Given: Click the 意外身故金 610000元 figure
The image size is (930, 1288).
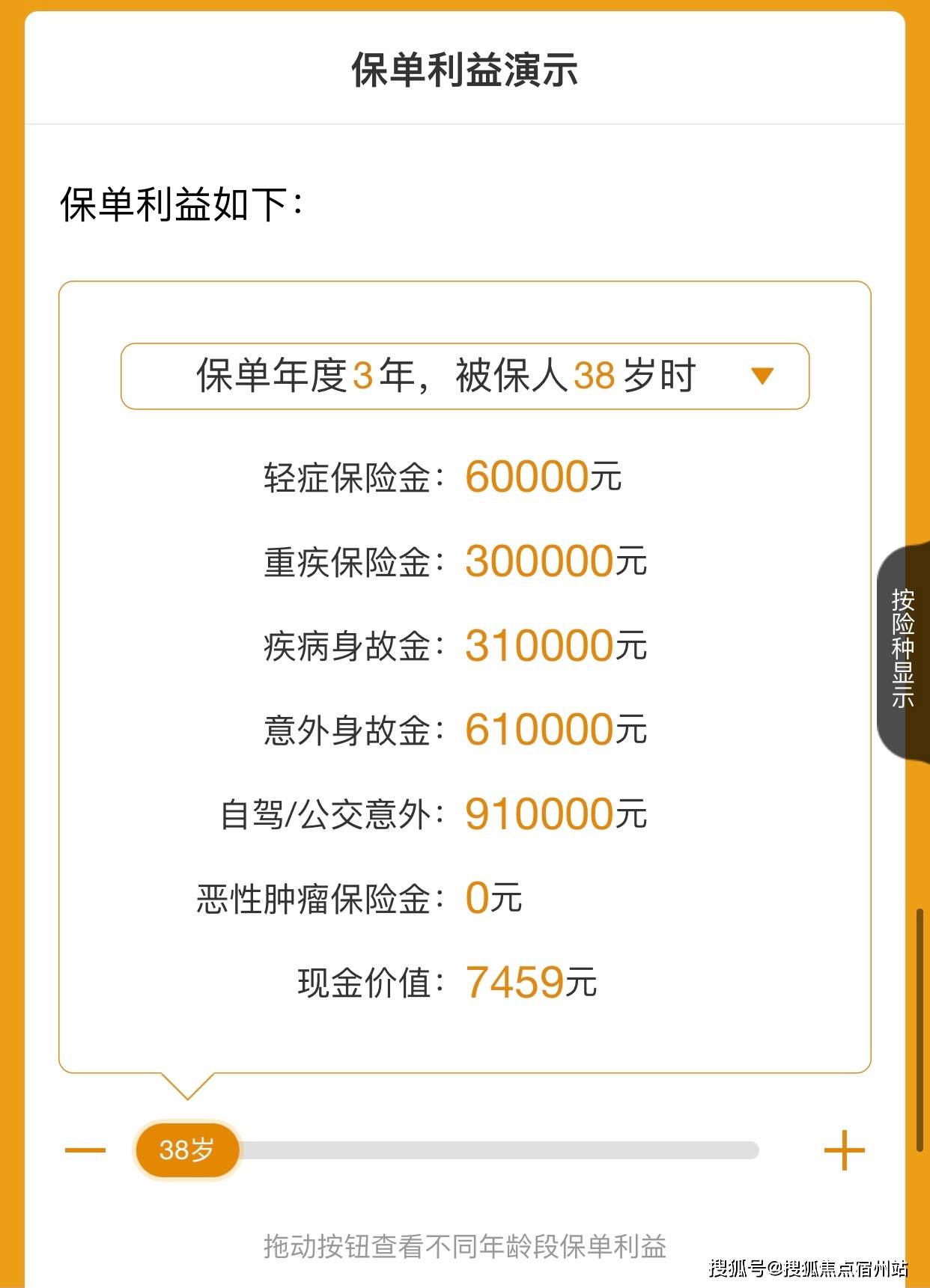Looking at the screenshot, I should (557, 729).
